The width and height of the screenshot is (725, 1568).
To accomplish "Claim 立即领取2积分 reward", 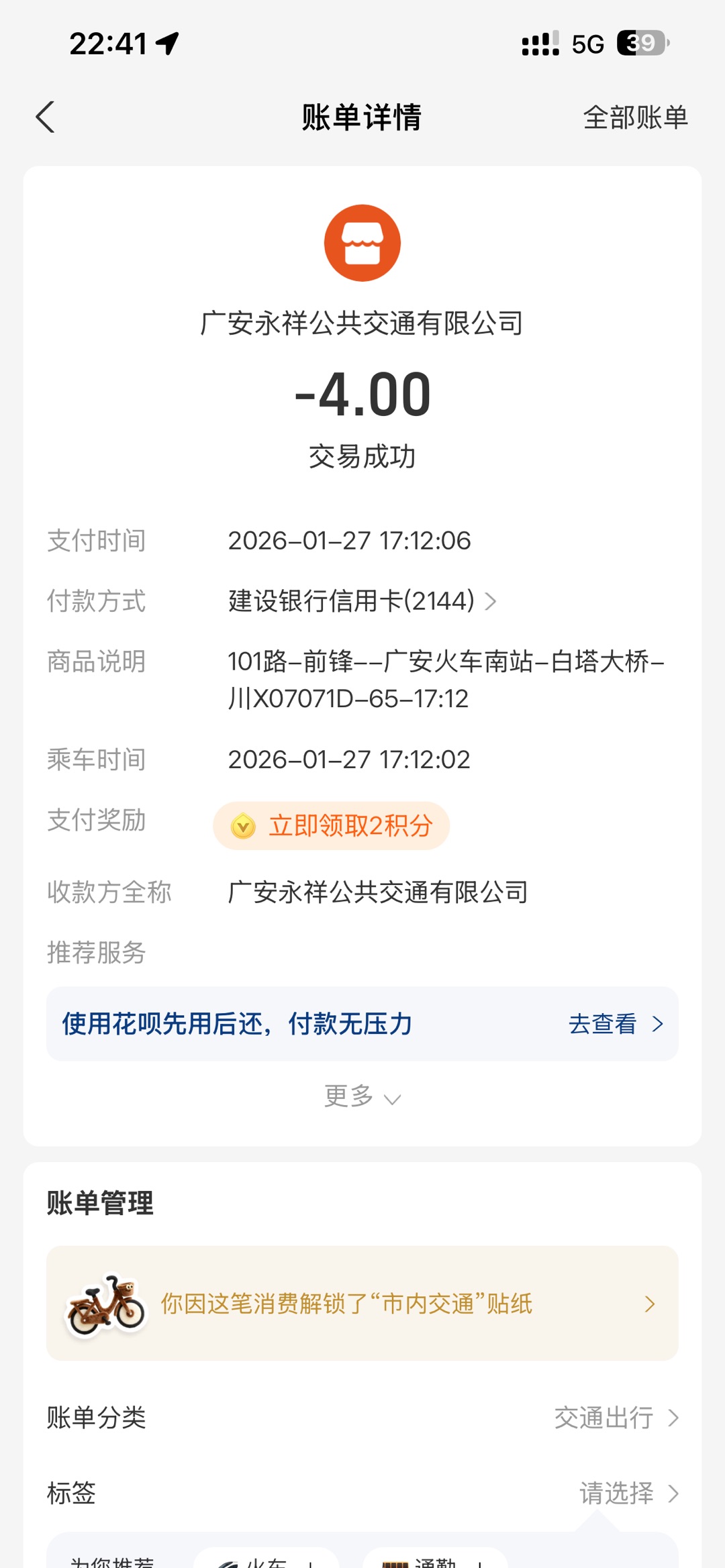I will [332, 826].
